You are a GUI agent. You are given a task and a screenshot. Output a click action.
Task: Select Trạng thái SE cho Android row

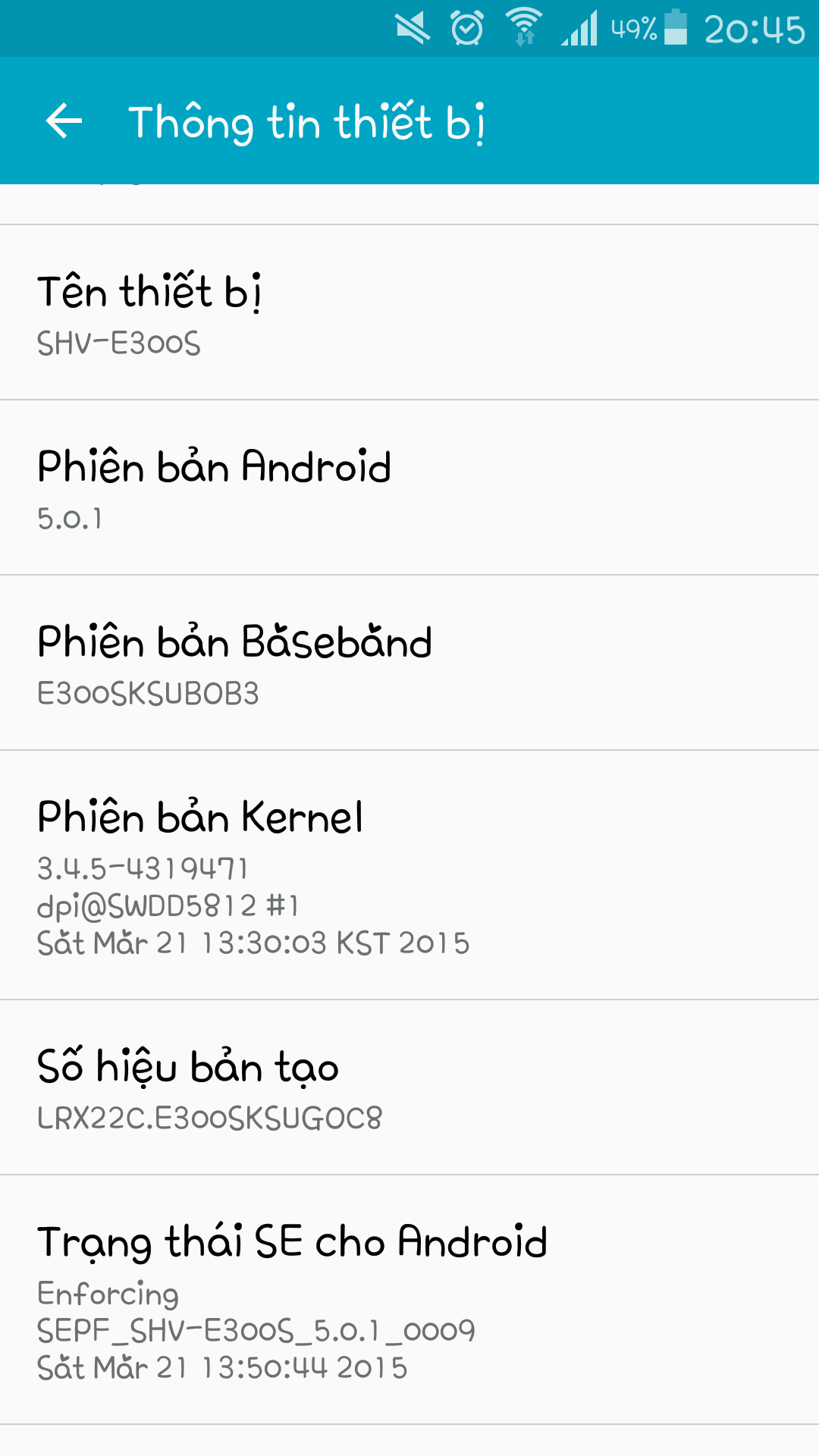409,1300
